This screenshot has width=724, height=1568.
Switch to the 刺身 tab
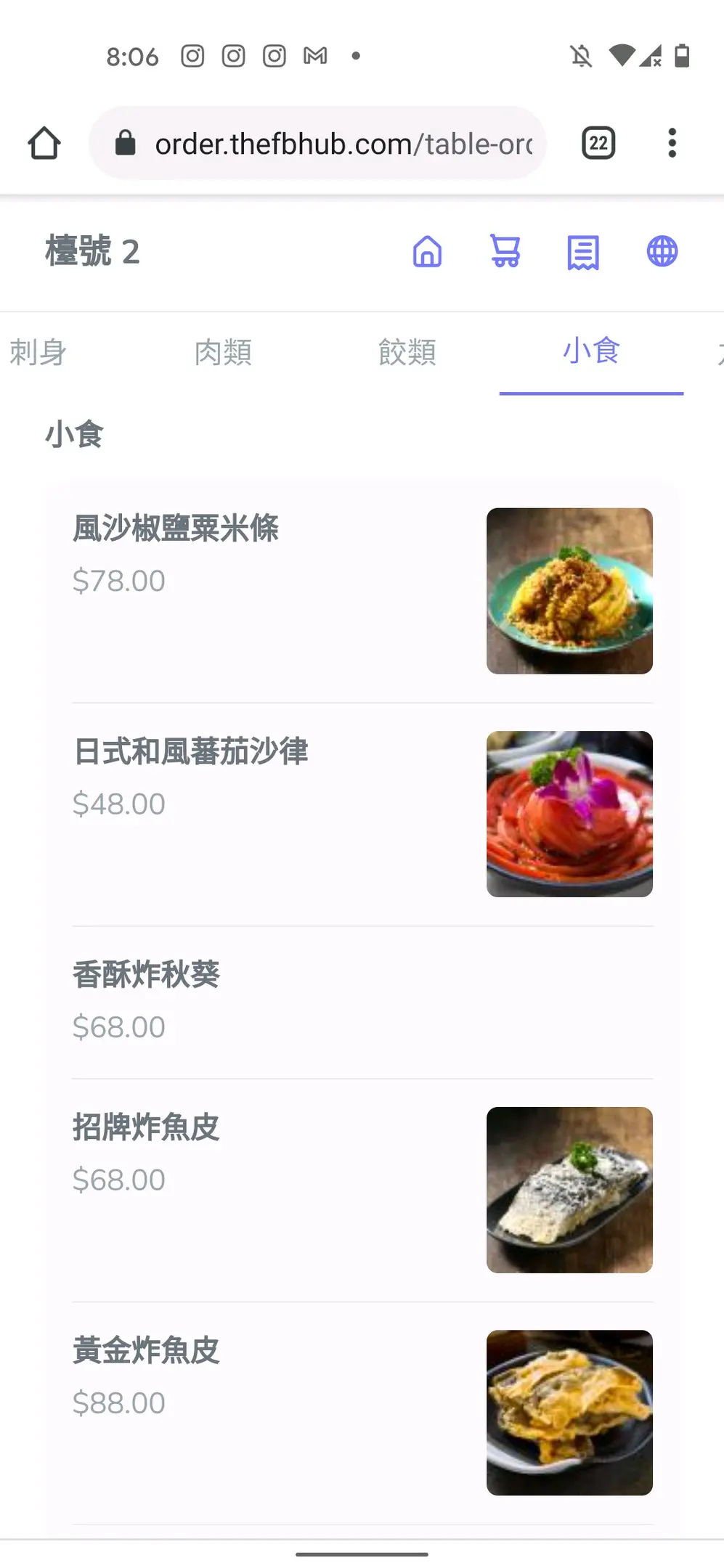tap(38, 353)
